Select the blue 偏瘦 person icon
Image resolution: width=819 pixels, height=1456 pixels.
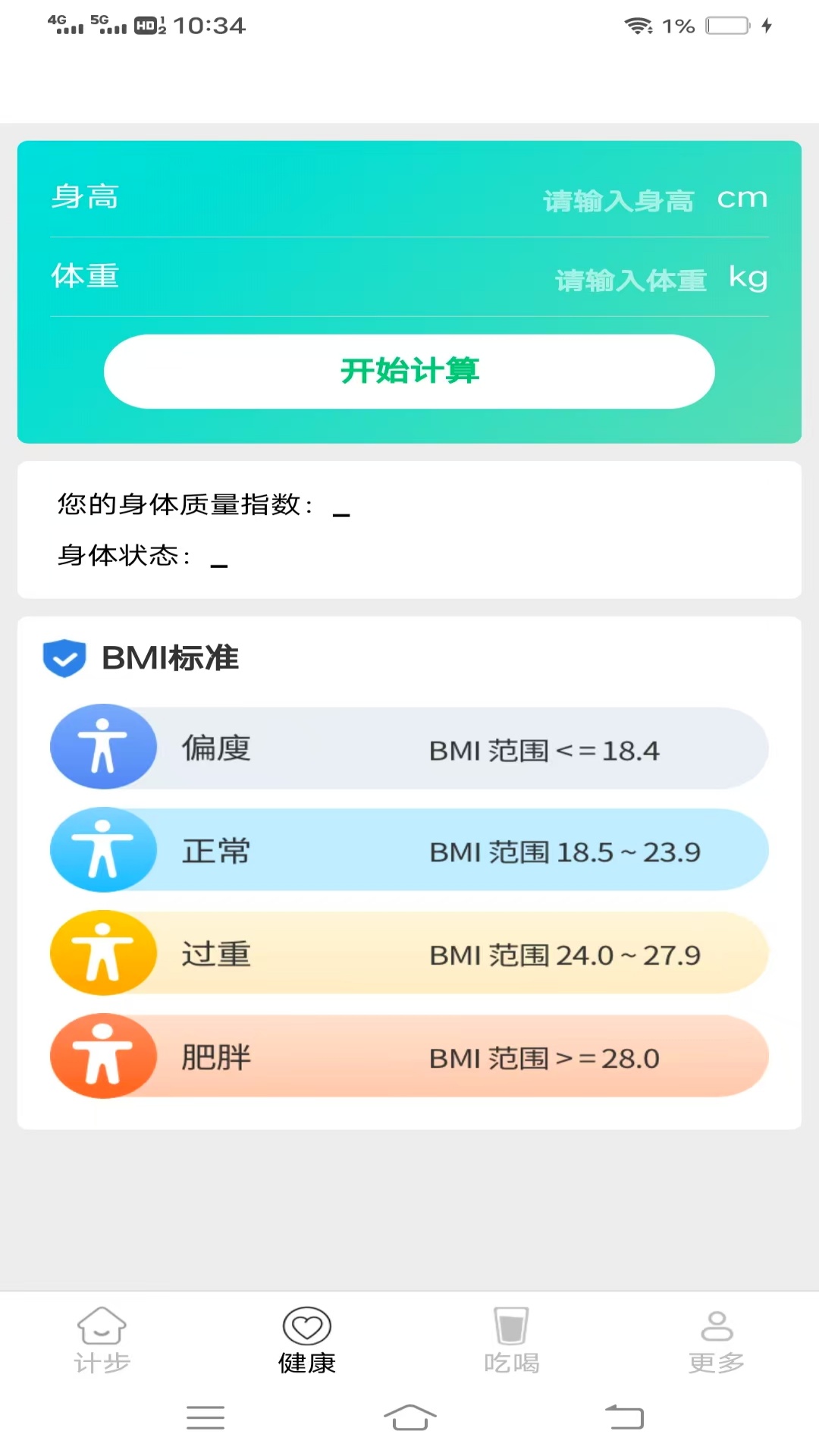104,746
